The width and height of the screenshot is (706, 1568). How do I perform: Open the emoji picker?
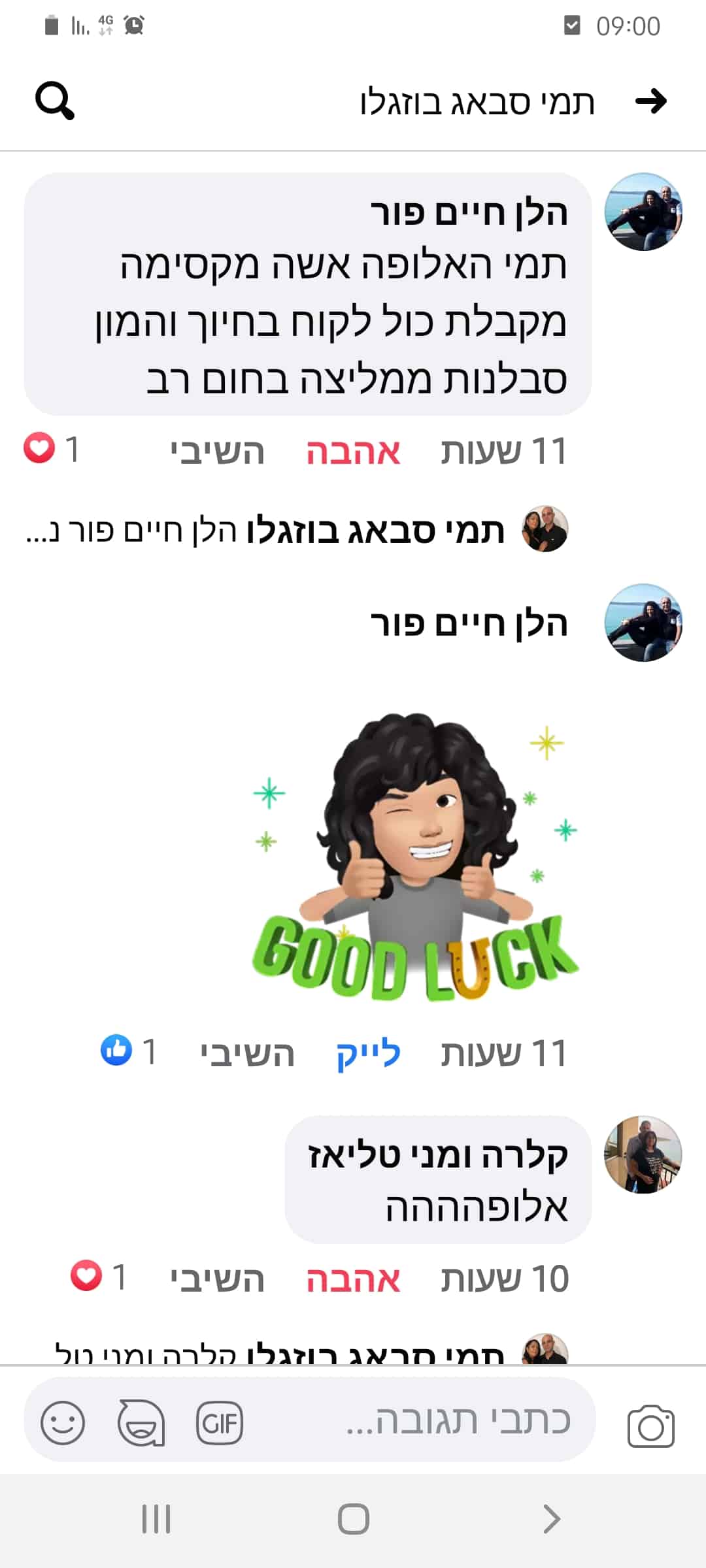coord(63,1422)
